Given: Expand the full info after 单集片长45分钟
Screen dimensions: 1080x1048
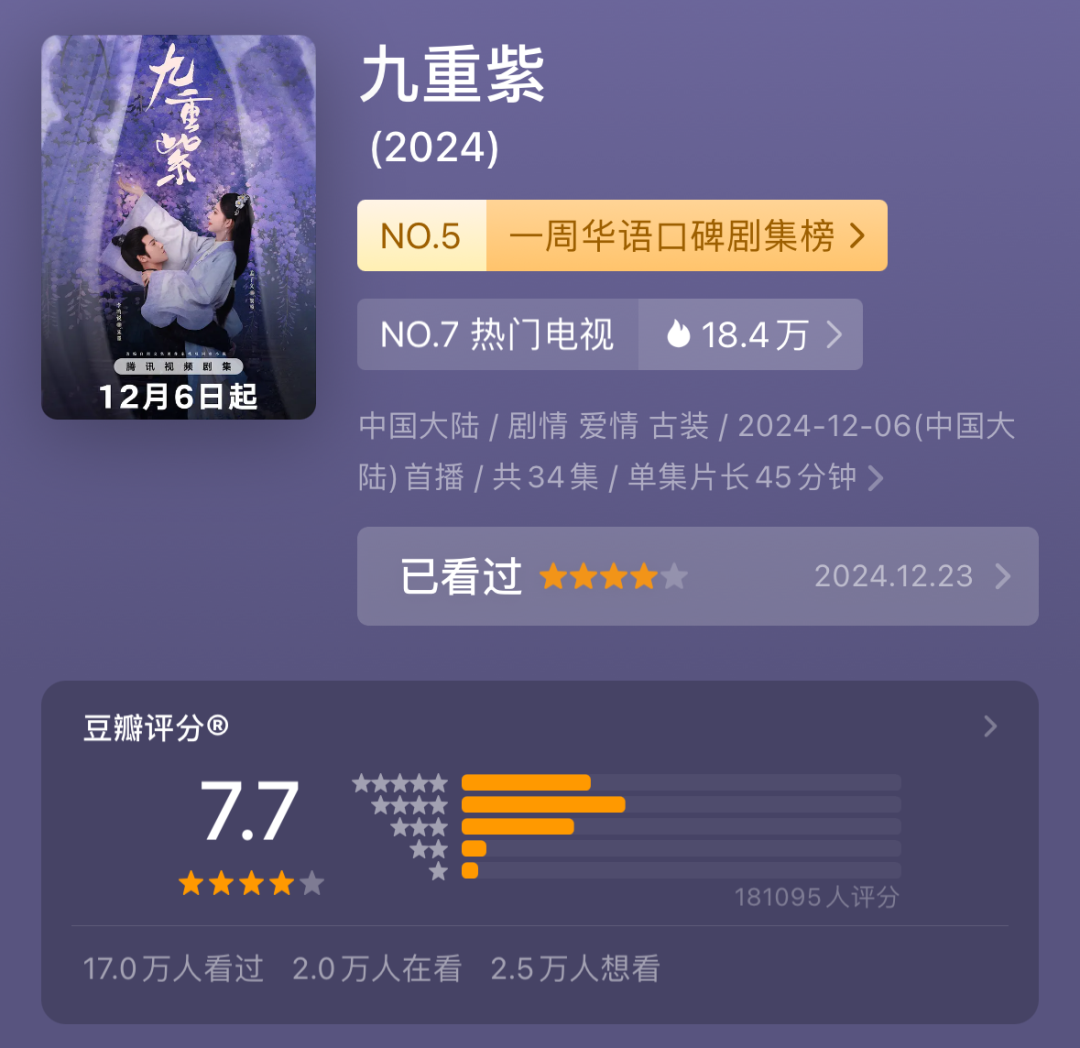Looking at the screenshot, I should pyautogui.click(x=875, y=479).
